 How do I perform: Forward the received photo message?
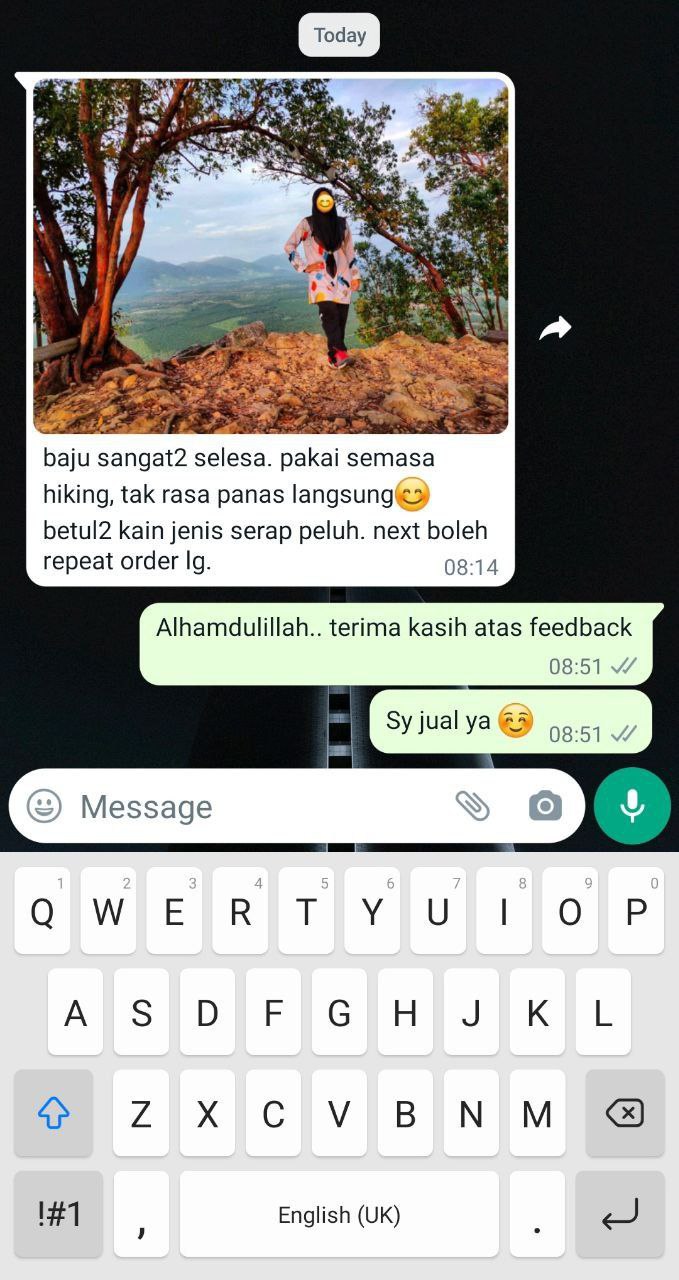coord(555,328)
